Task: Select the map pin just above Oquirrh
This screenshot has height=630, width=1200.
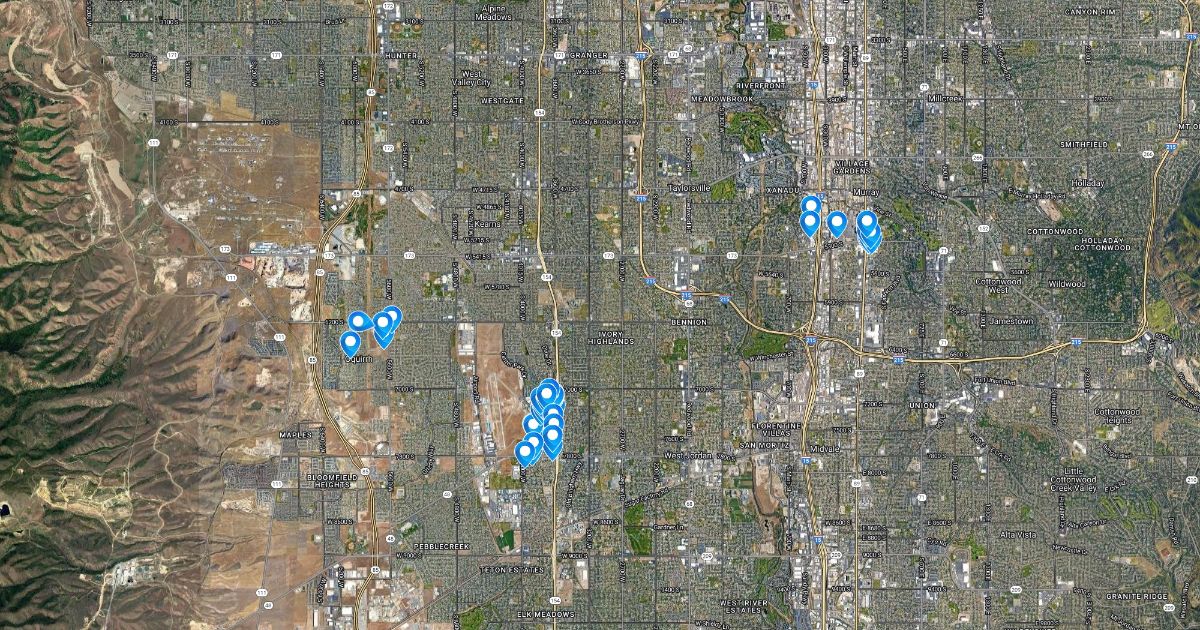Action: point(350,344)
